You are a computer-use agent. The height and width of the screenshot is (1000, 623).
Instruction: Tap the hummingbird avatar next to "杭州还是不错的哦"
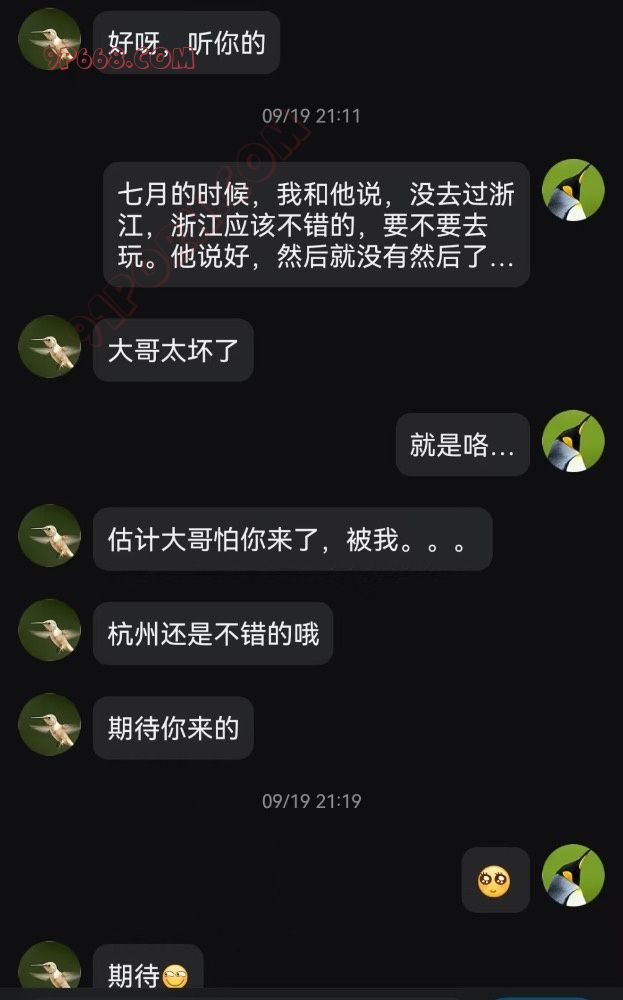point(49,631)
